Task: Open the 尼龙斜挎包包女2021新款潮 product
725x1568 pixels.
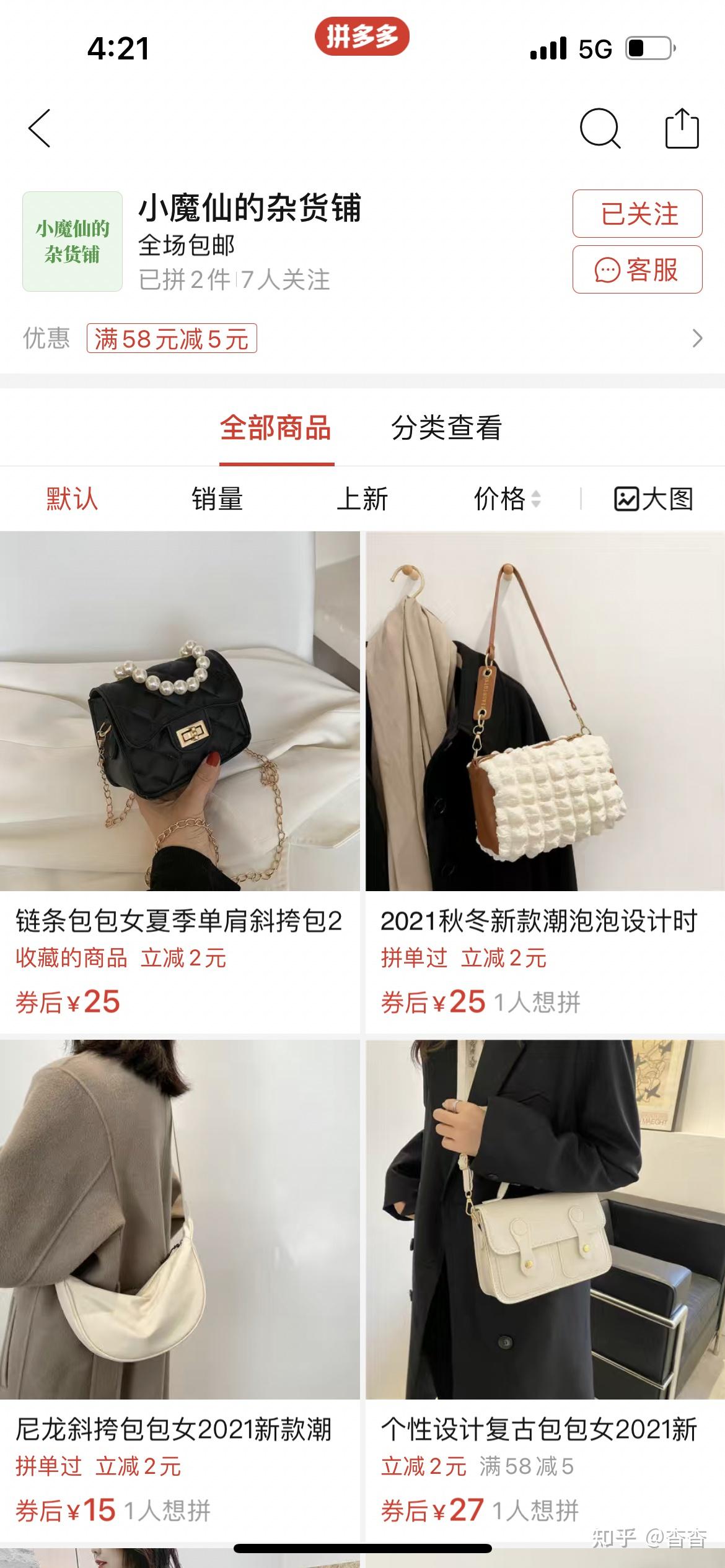Action: pos(180,1291)
